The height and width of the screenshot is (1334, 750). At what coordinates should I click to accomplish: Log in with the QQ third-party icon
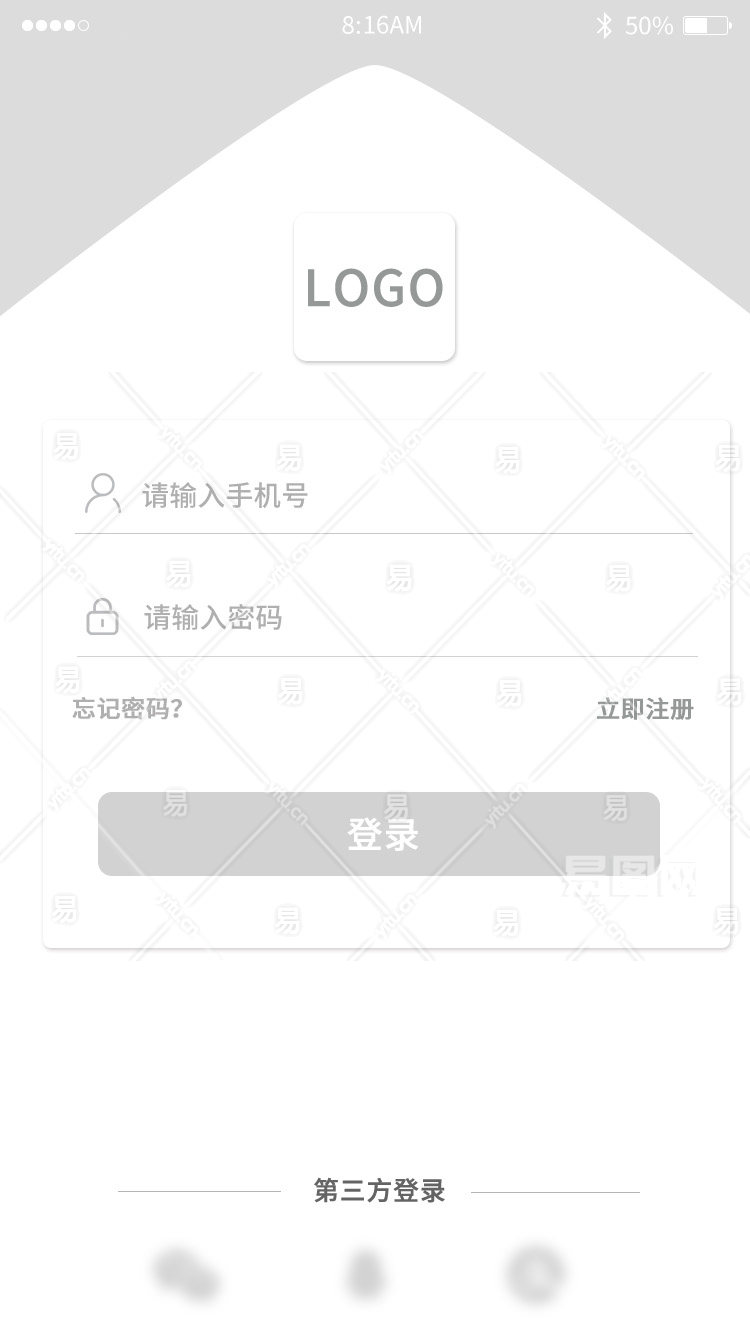click(x=366, y=1276)
